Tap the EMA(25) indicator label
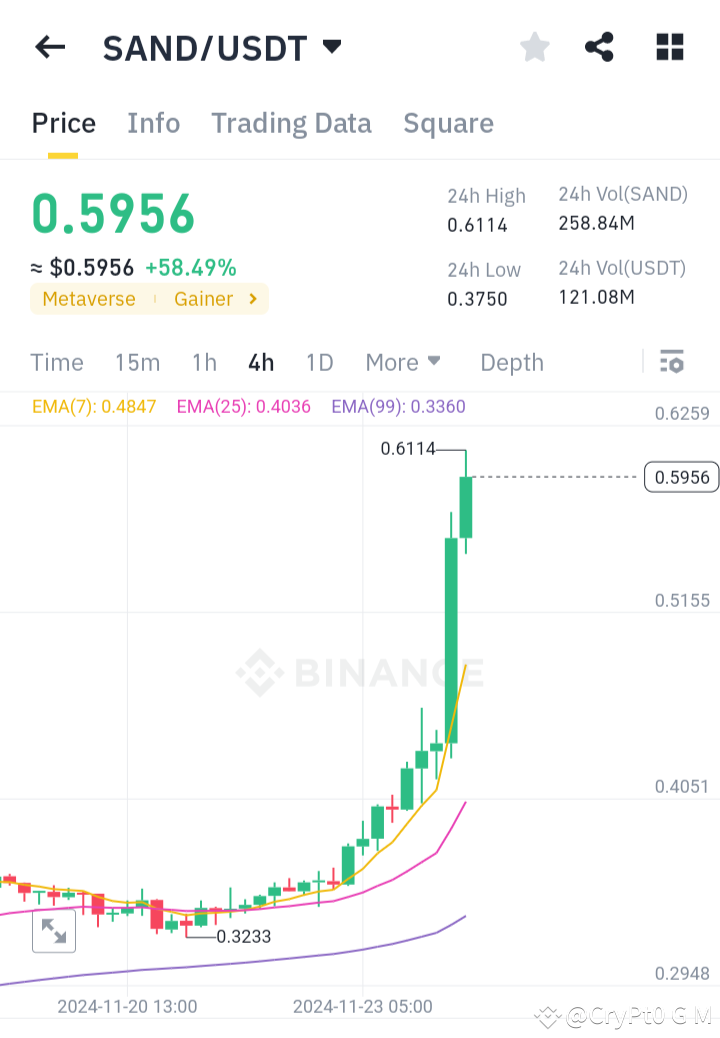 [243, 408]
